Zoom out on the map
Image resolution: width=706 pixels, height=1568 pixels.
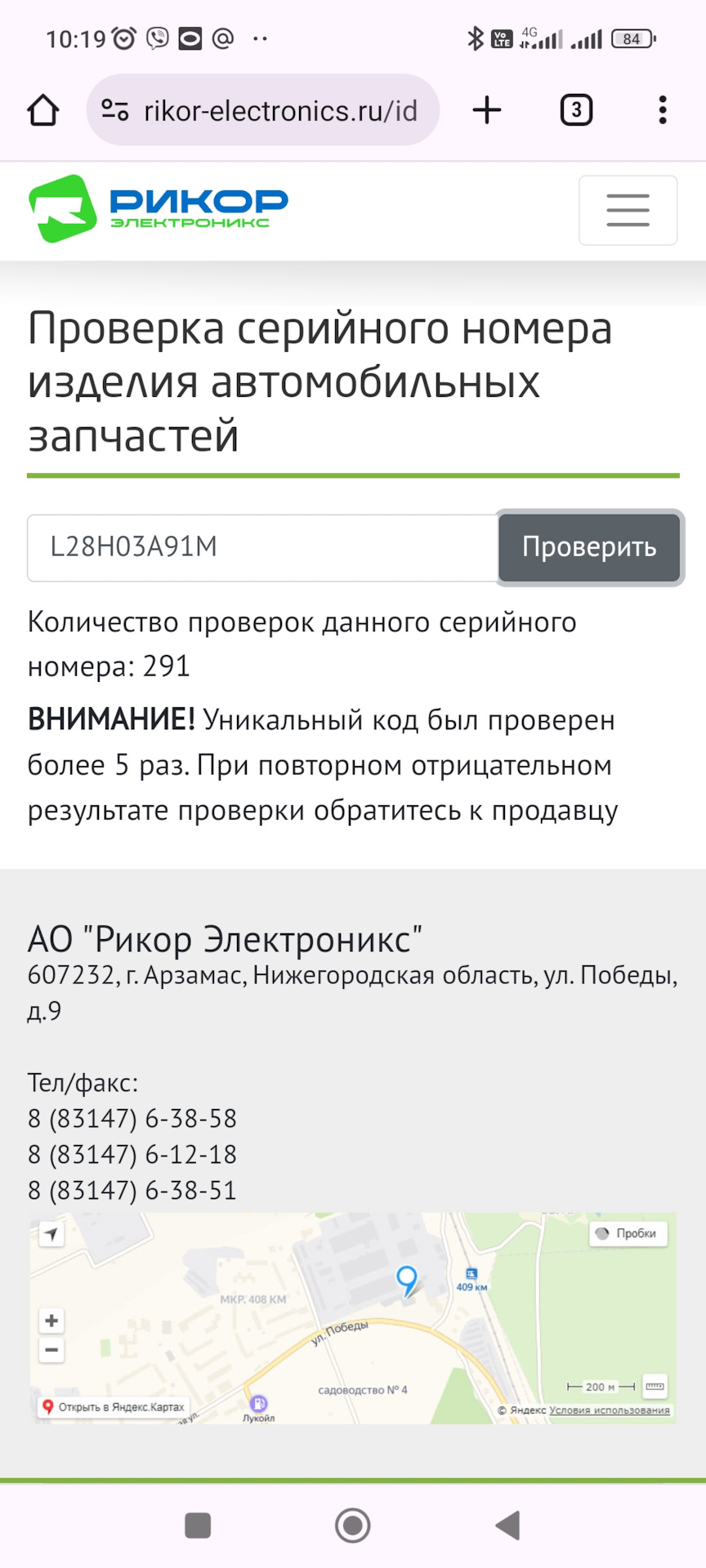click(51, 1350)
